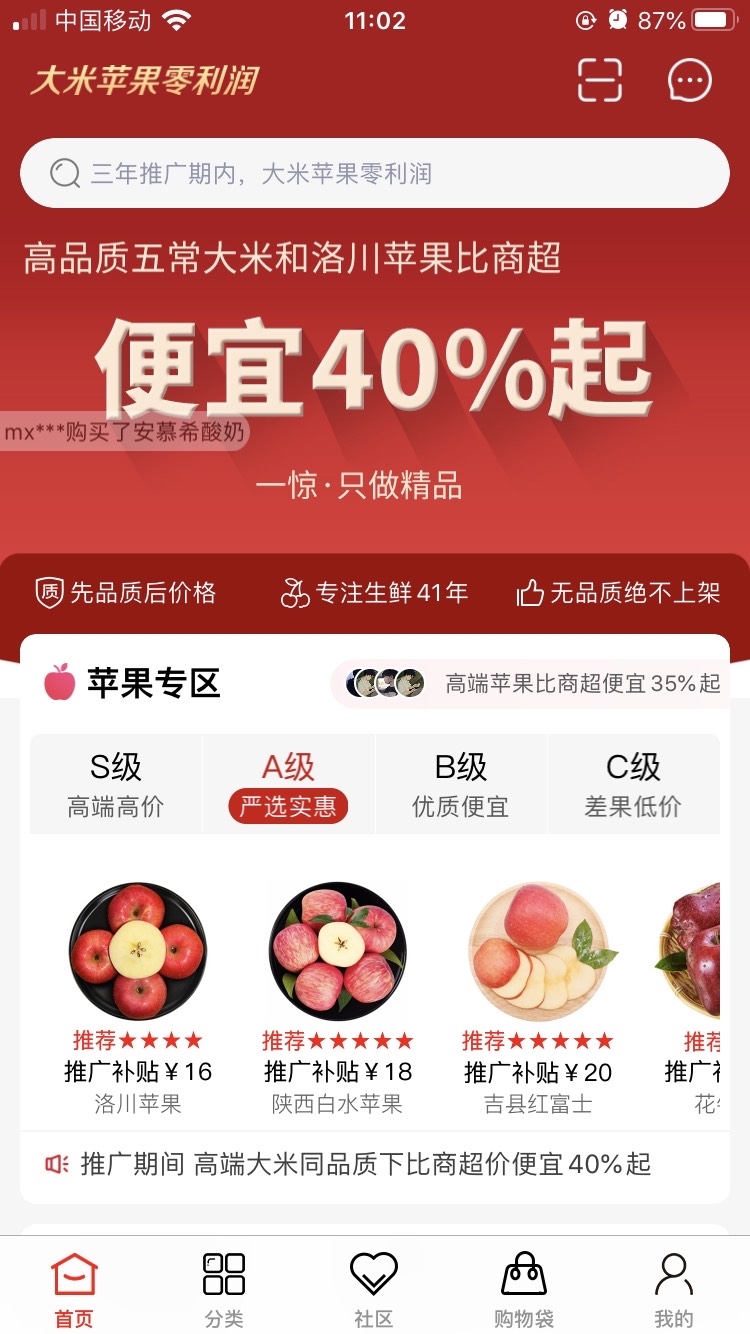
Task: Select the A级 严选实惠 tab
Action: pos(288,784)
